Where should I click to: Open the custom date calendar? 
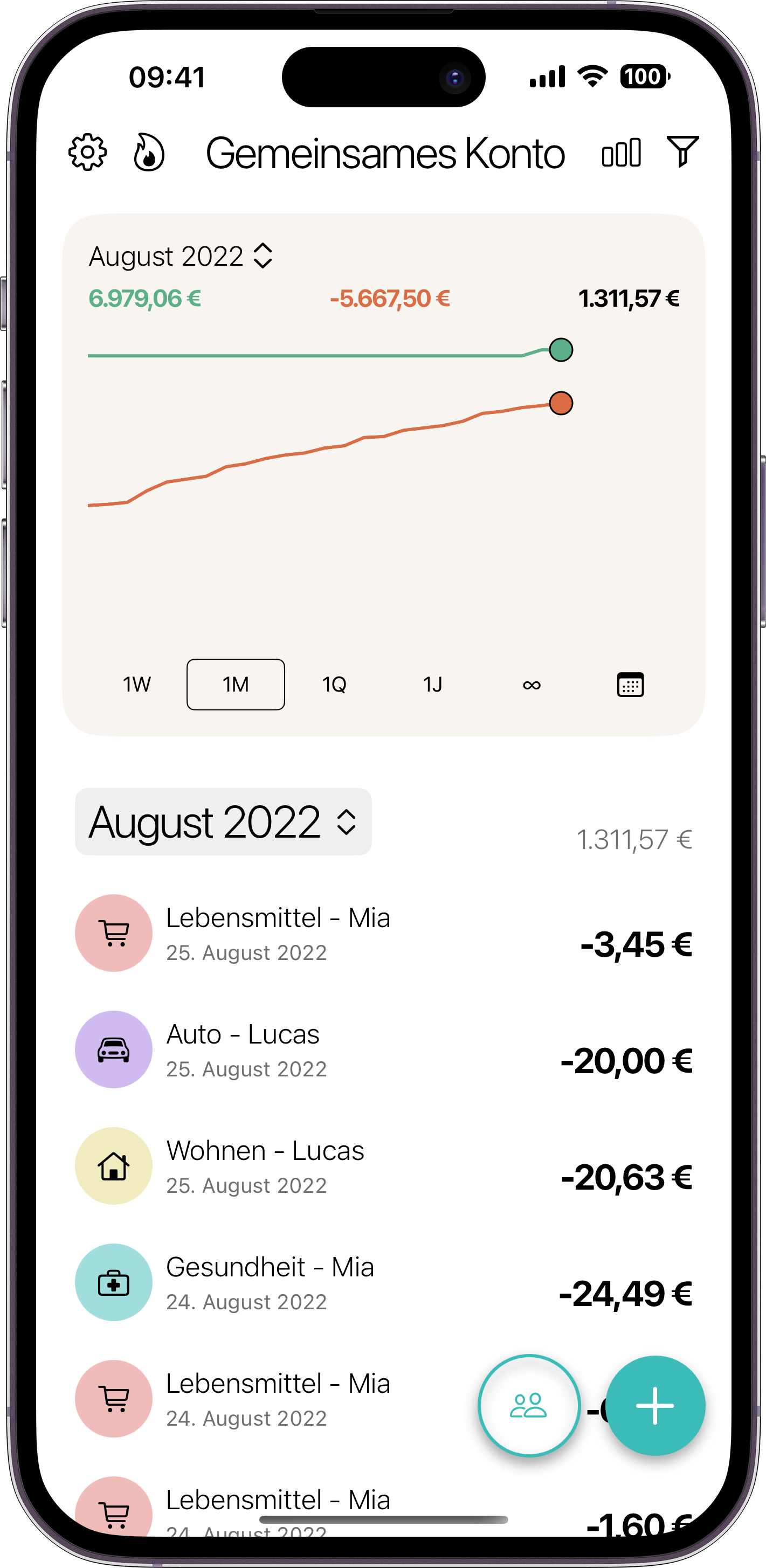point(630,685)
